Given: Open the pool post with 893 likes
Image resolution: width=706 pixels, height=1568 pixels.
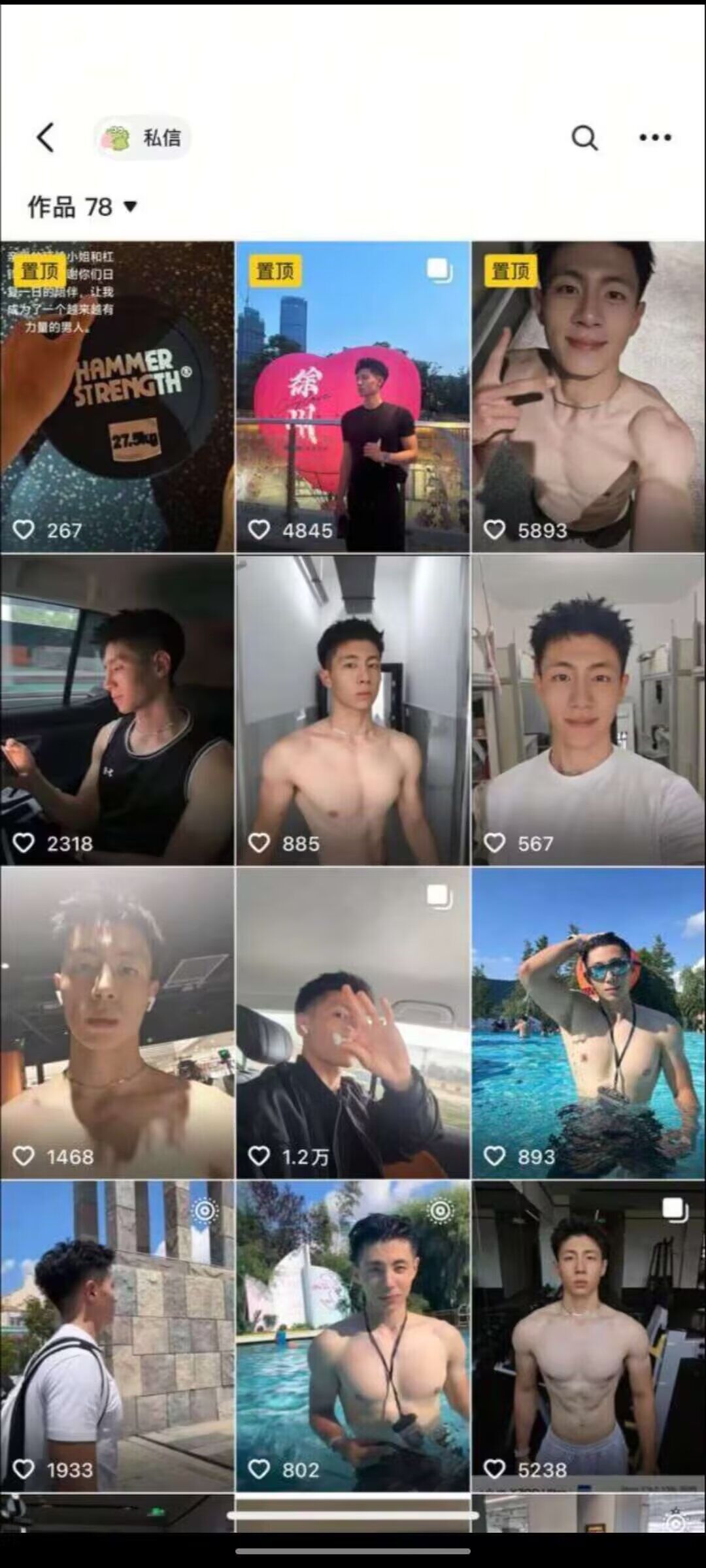Looking at the screenshot, I should [x=588, y=1022].
